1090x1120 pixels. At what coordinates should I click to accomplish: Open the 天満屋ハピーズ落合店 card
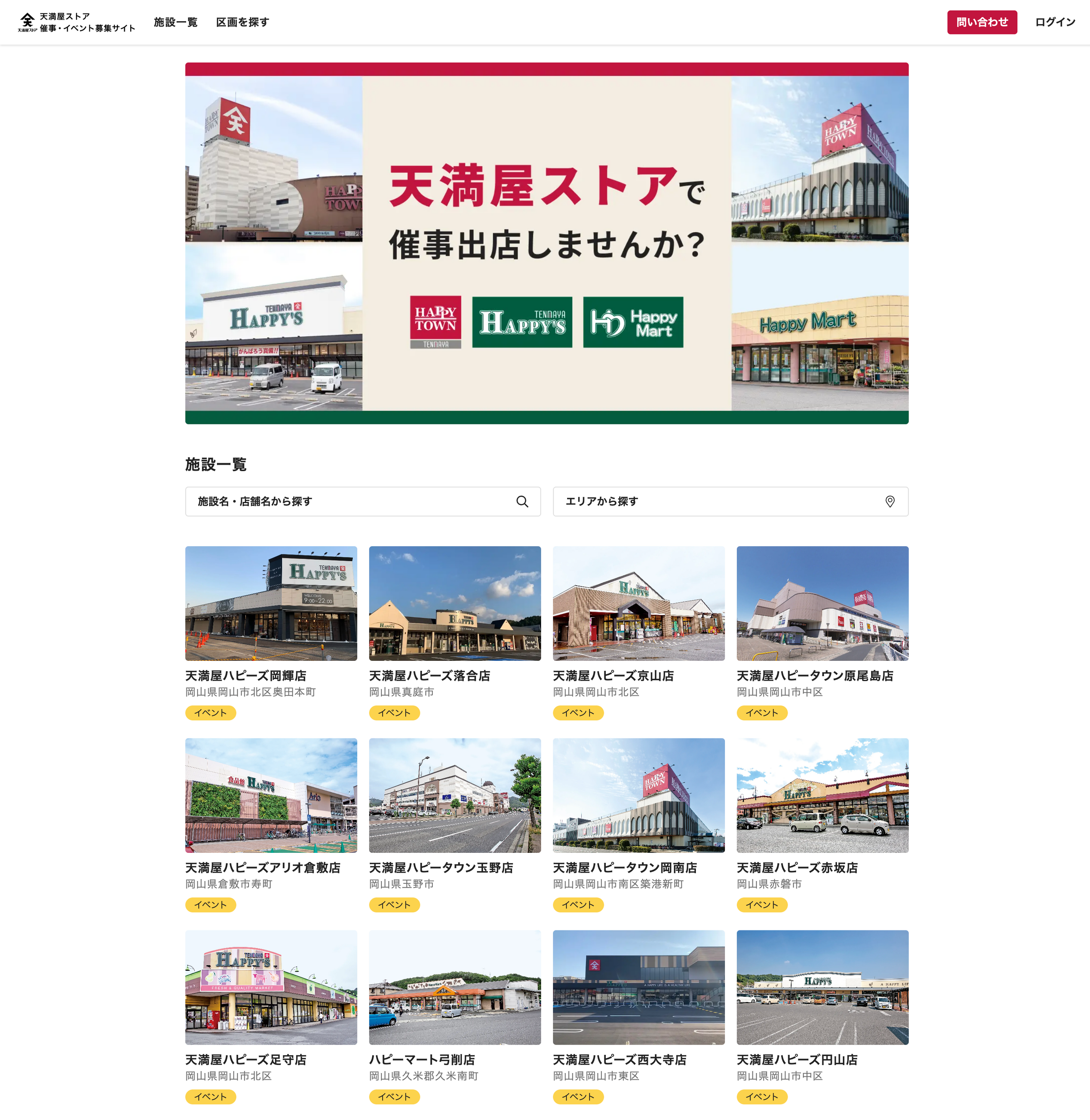point(455,633)
